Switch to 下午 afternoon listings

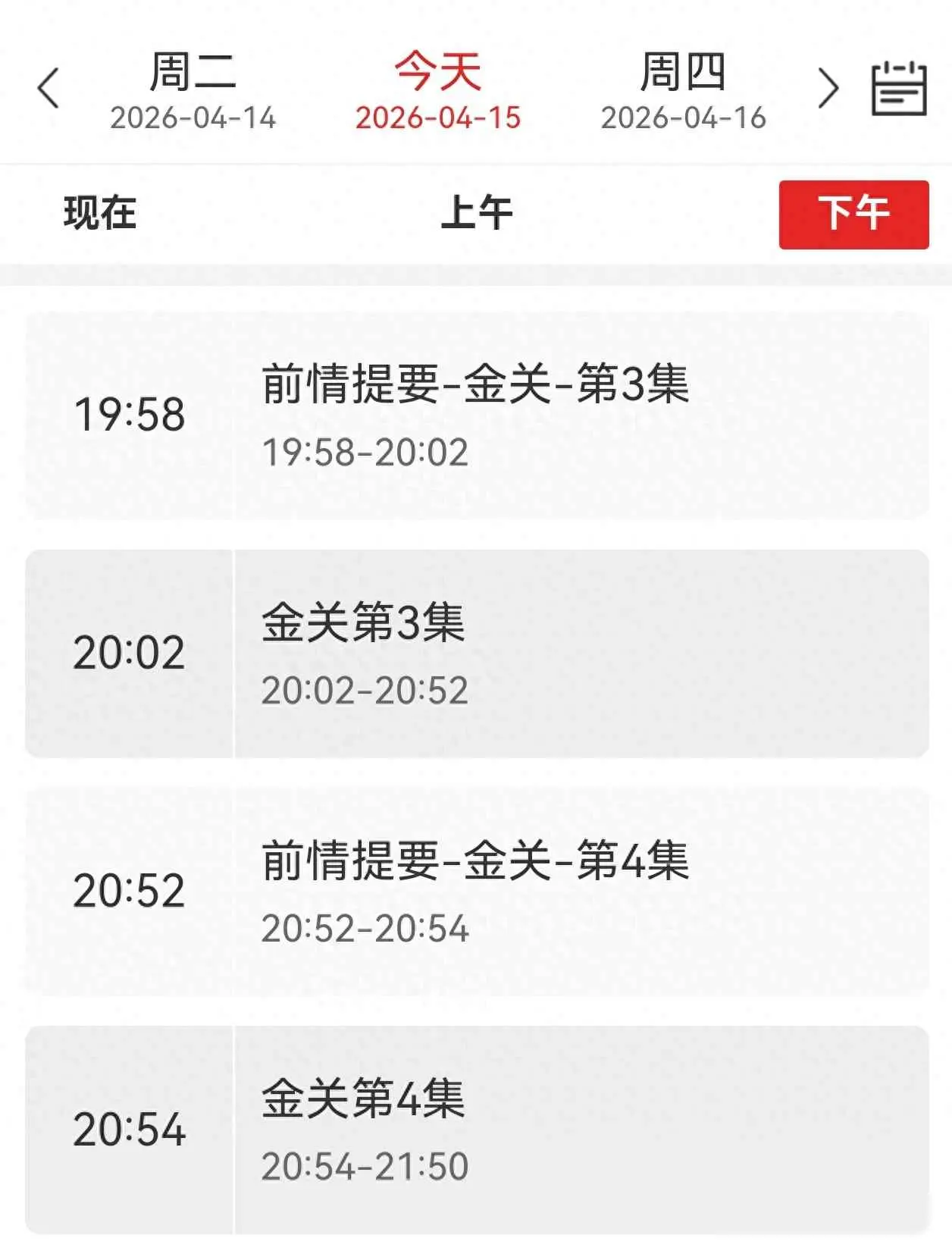853,215
